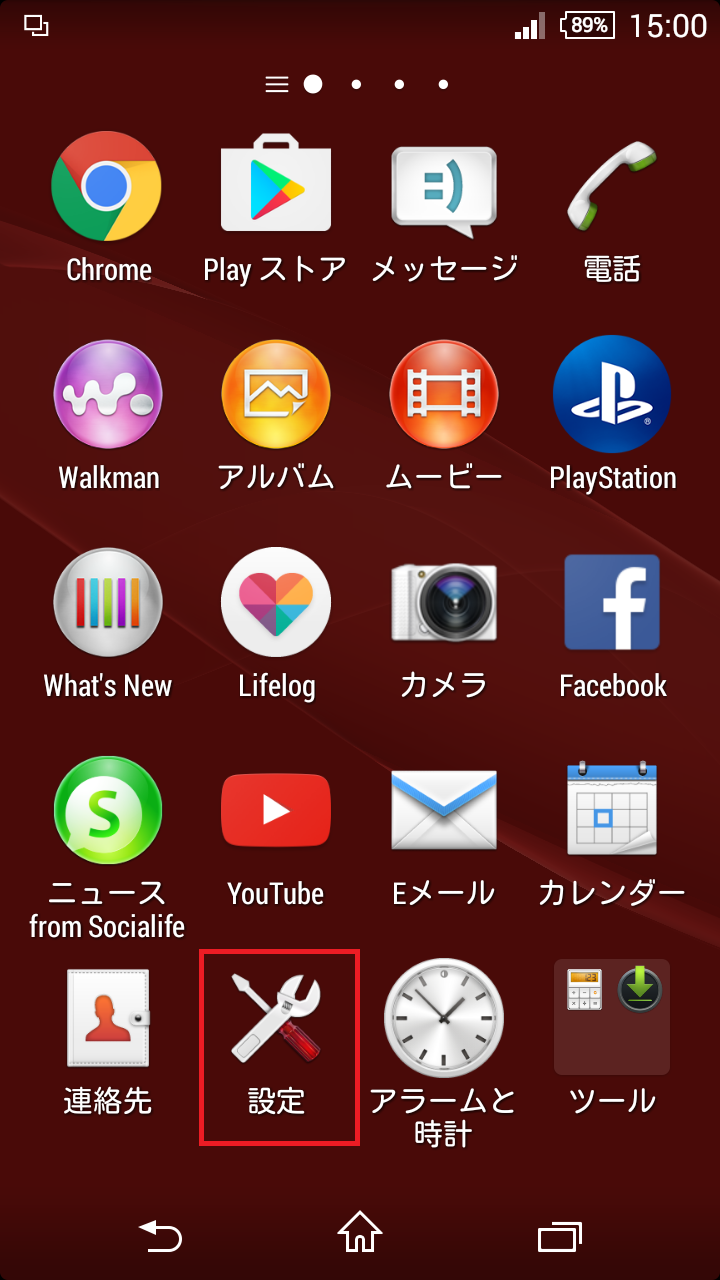Launch the アルバム photo album app

tap(275, 394)
